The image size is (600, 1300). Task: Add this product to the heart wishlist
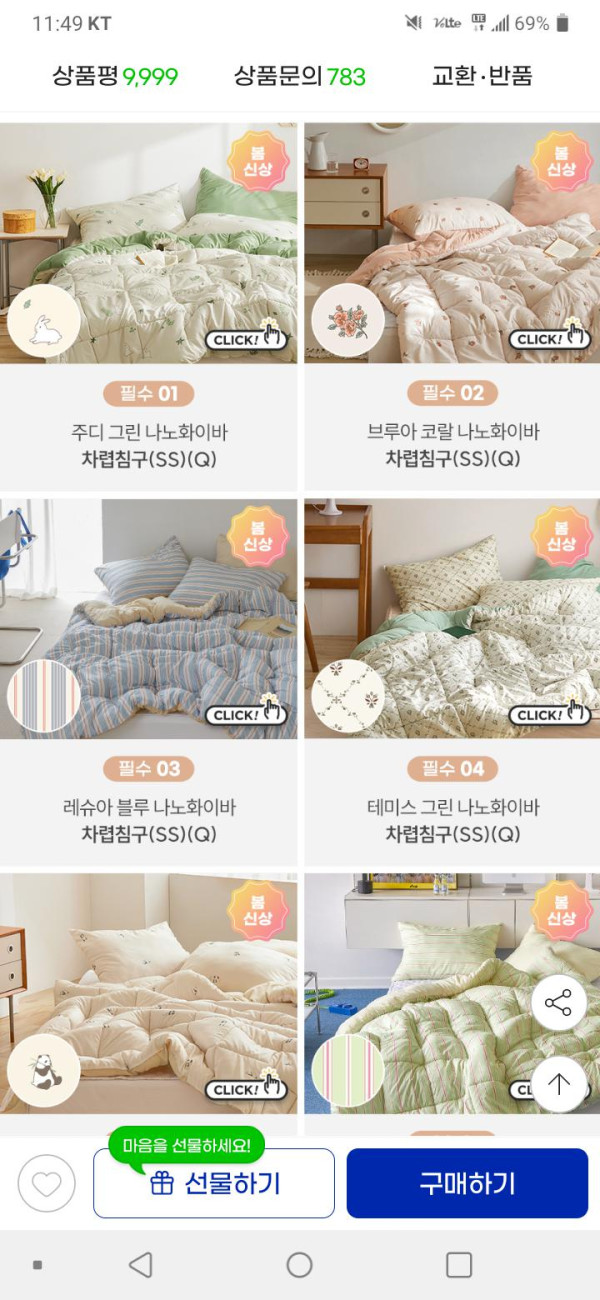point(46,1184)
